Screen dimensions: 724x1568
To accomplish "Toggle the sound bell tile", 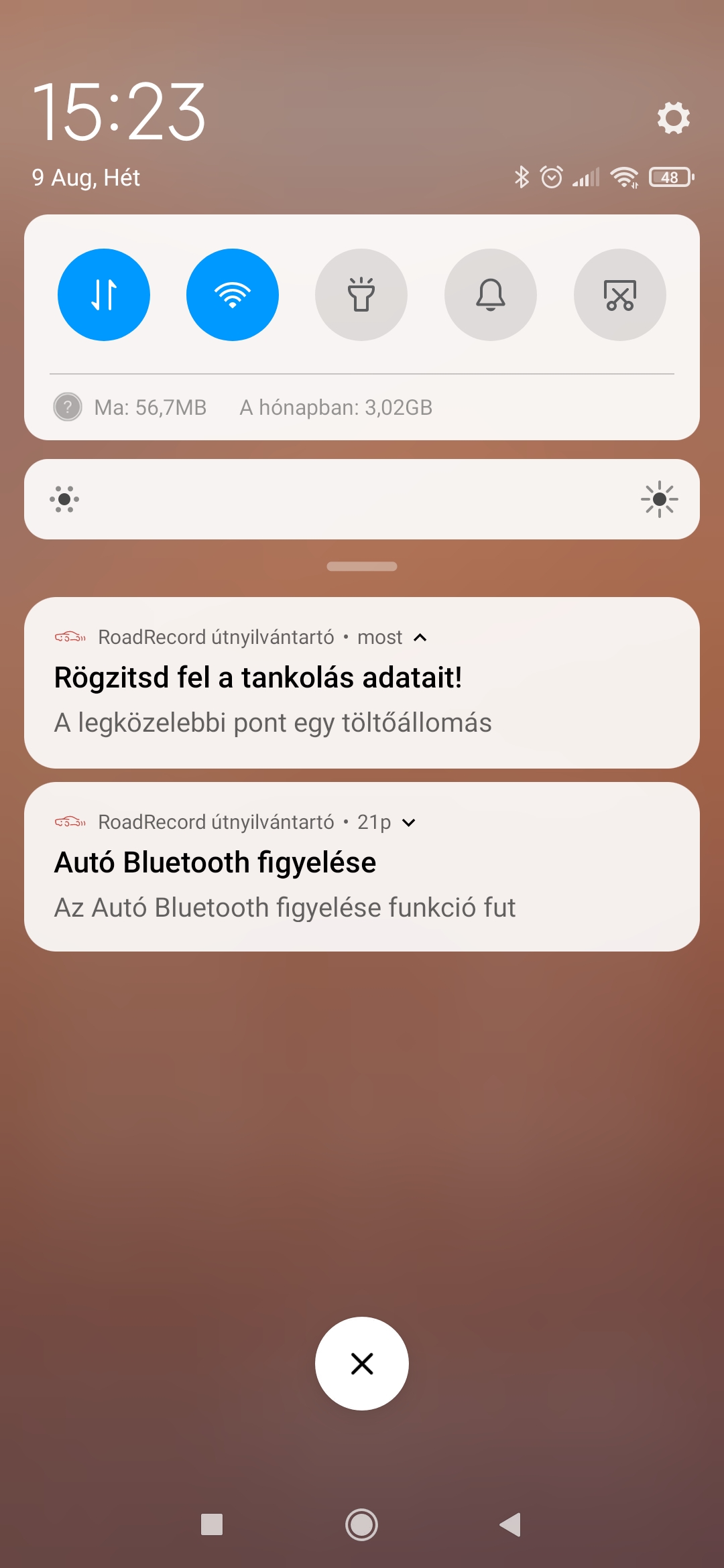I will click(x=491, y=295).
